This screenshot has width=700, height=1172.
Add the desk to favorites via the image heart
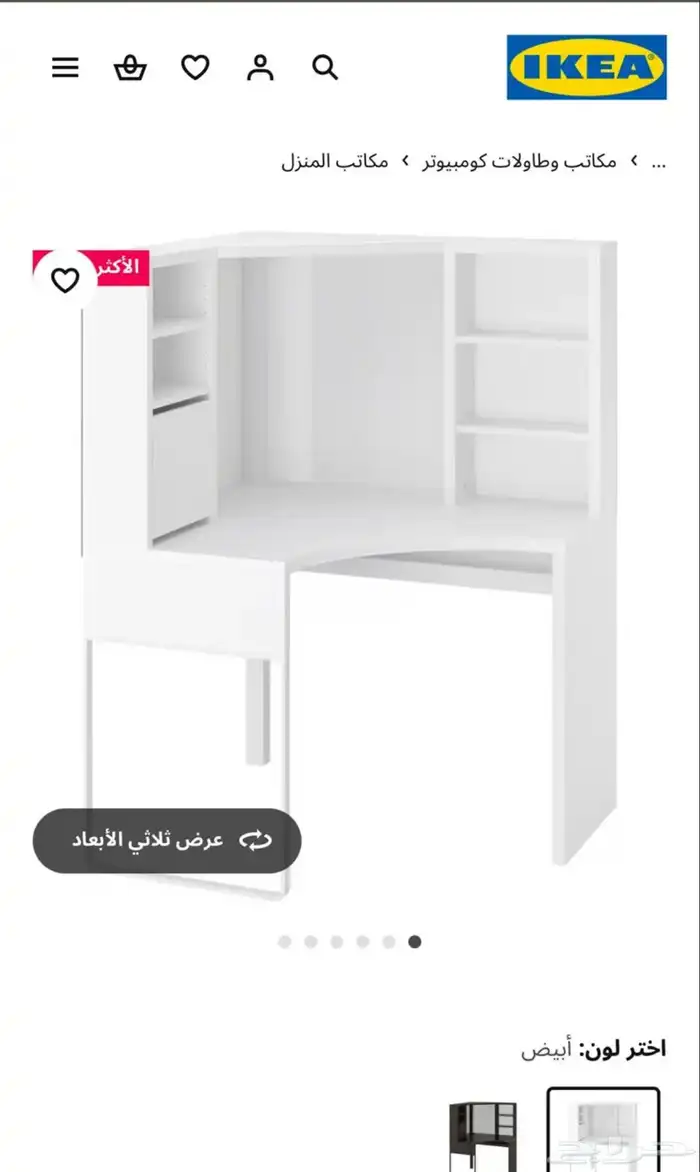65,280
